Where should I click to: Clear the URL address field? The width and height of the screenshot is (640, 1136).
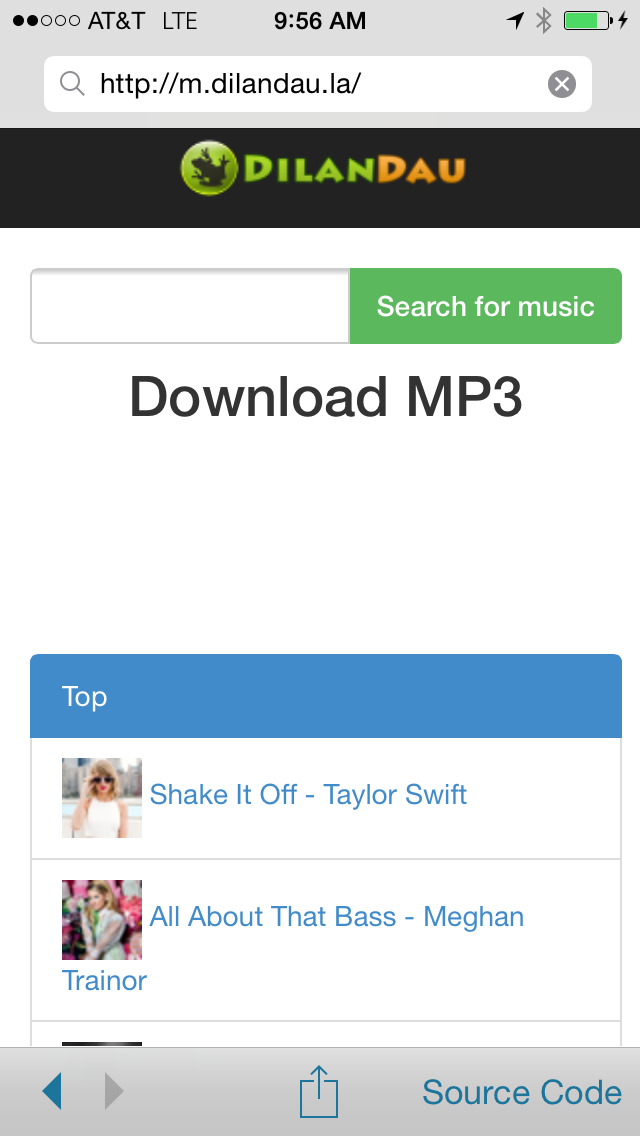pos(562,84)
